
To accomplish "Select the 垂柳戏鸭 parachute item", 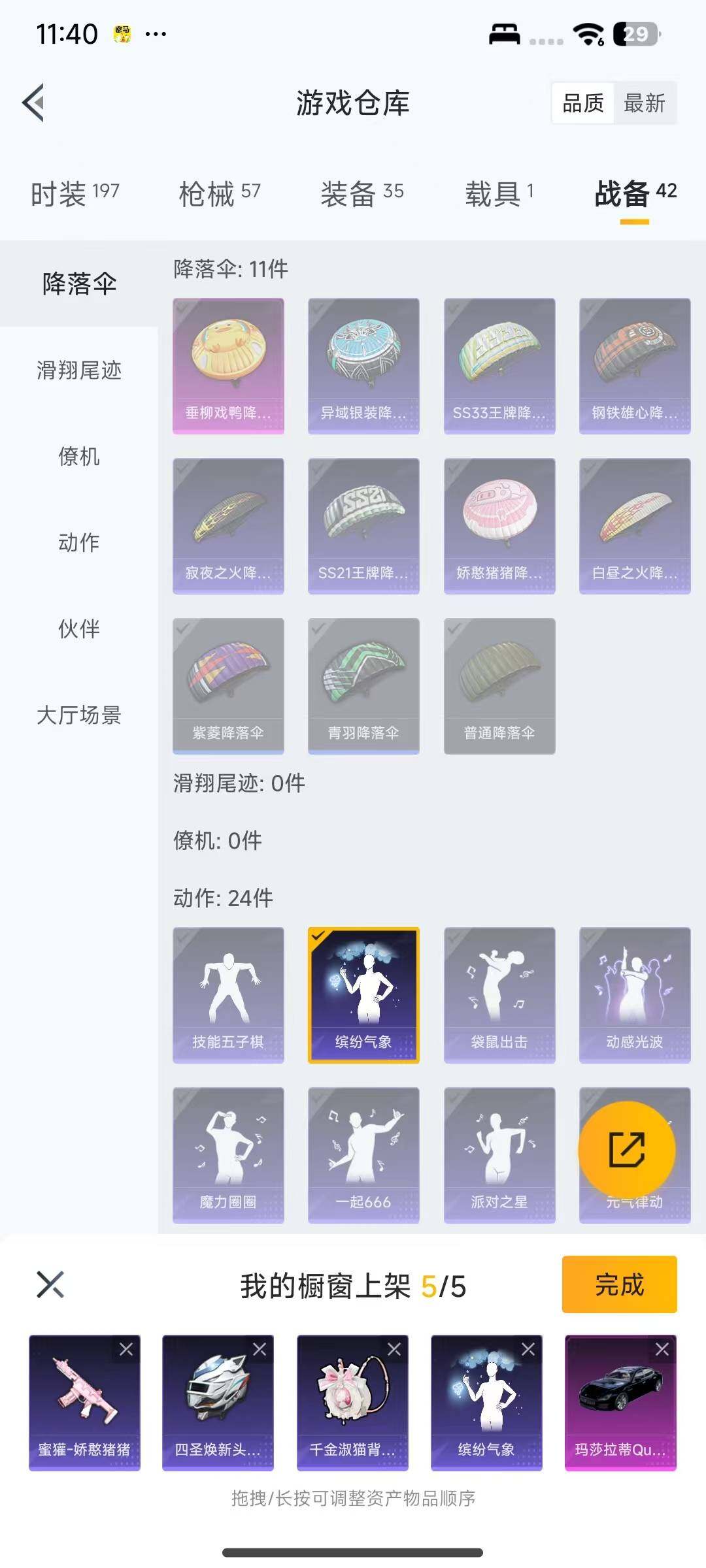I will (x=228, y=366).
